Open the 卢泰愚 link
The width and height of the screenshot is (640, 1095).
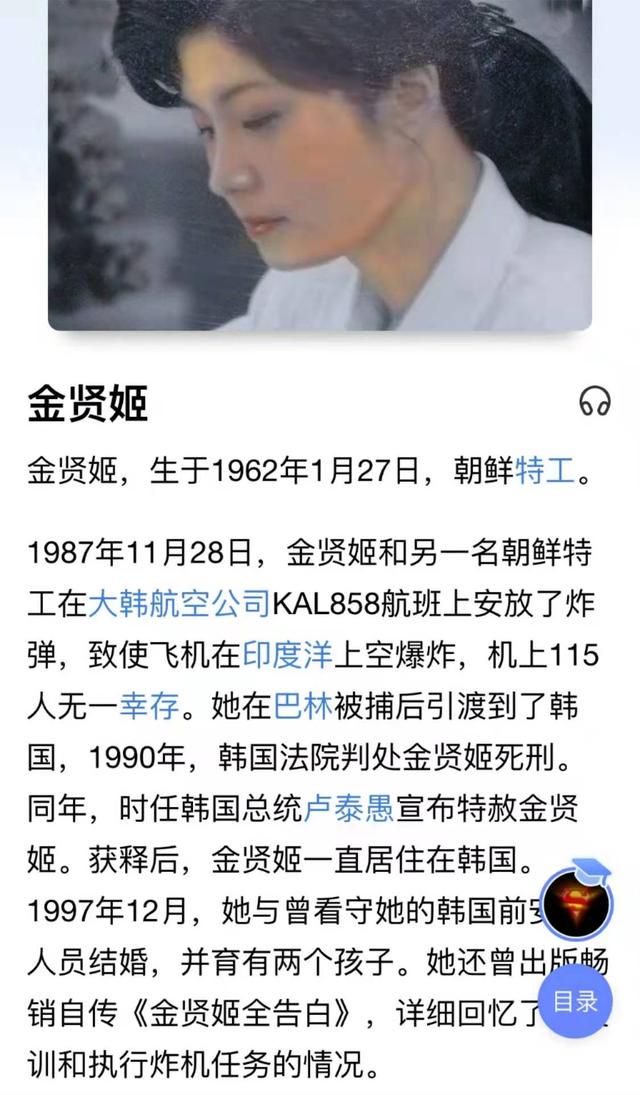tap(349, 809)
